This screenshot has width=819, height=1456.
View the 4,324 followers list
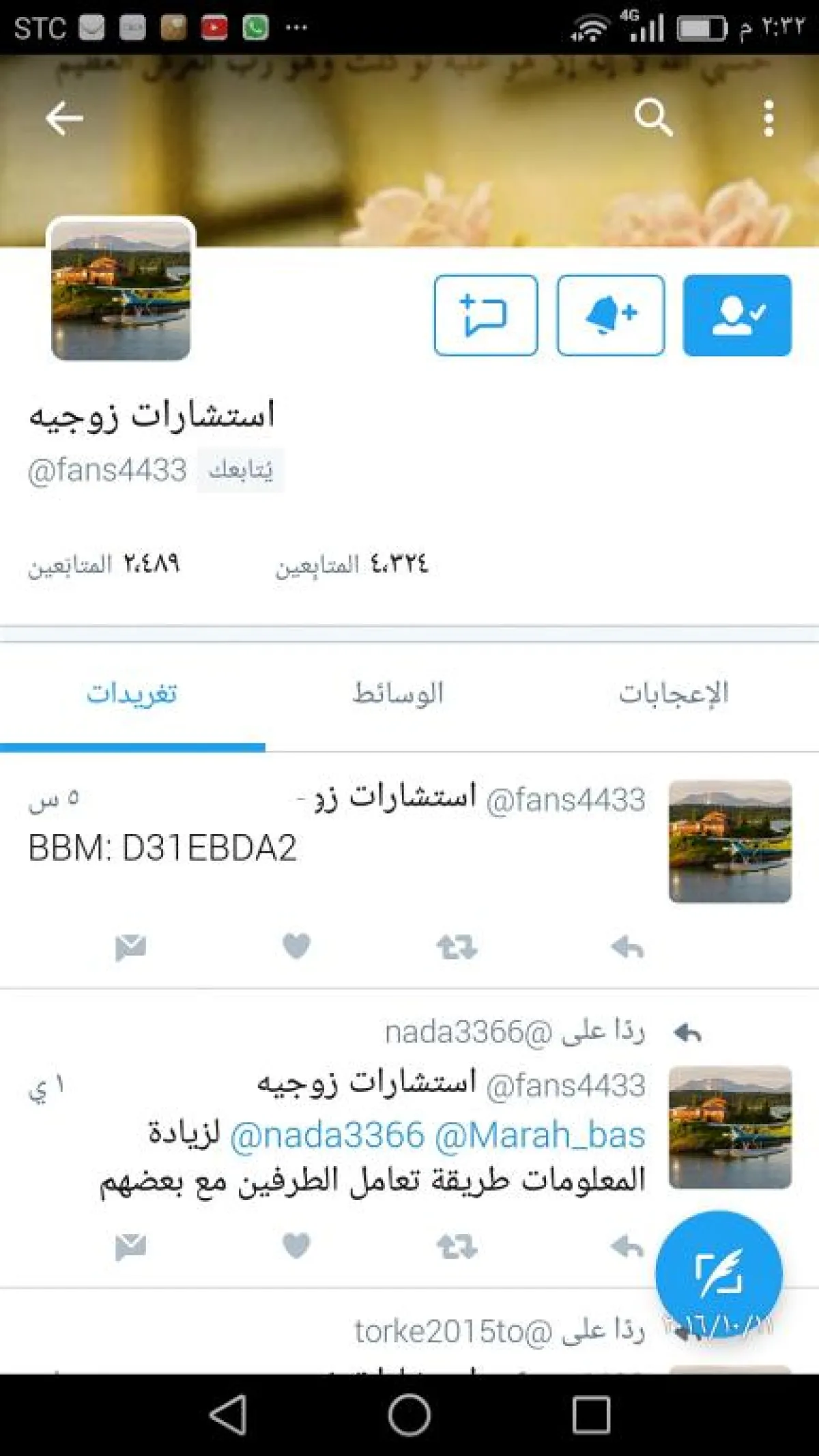(x=351, y=565)
